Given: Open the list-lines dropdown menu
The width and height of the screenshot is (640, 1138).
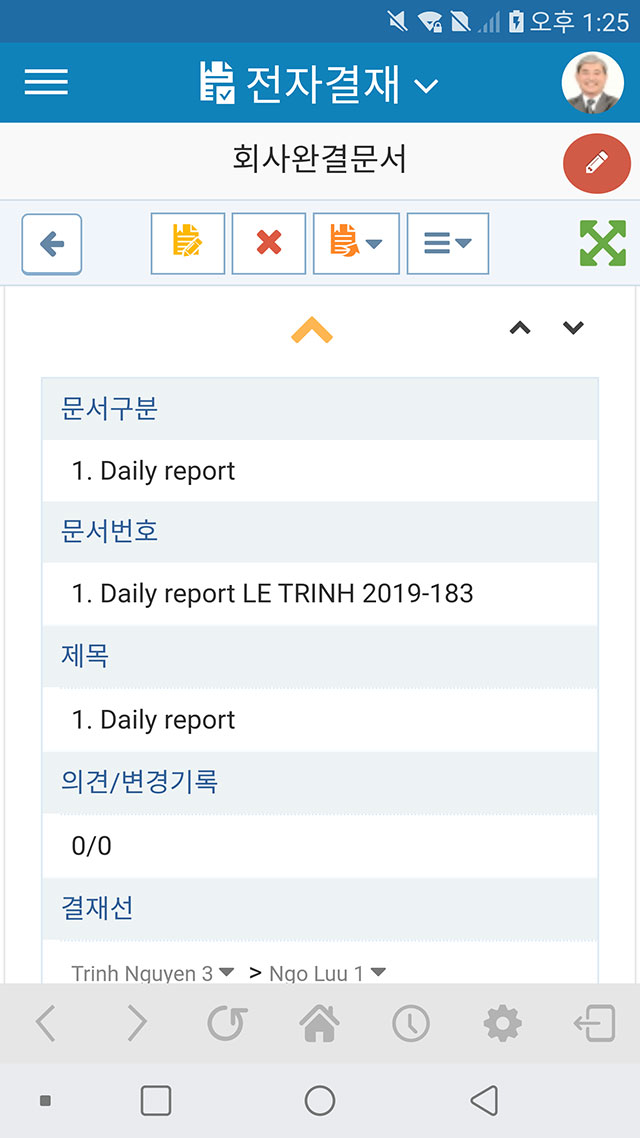Looking at the screenshot, I should tap(448, 243).
